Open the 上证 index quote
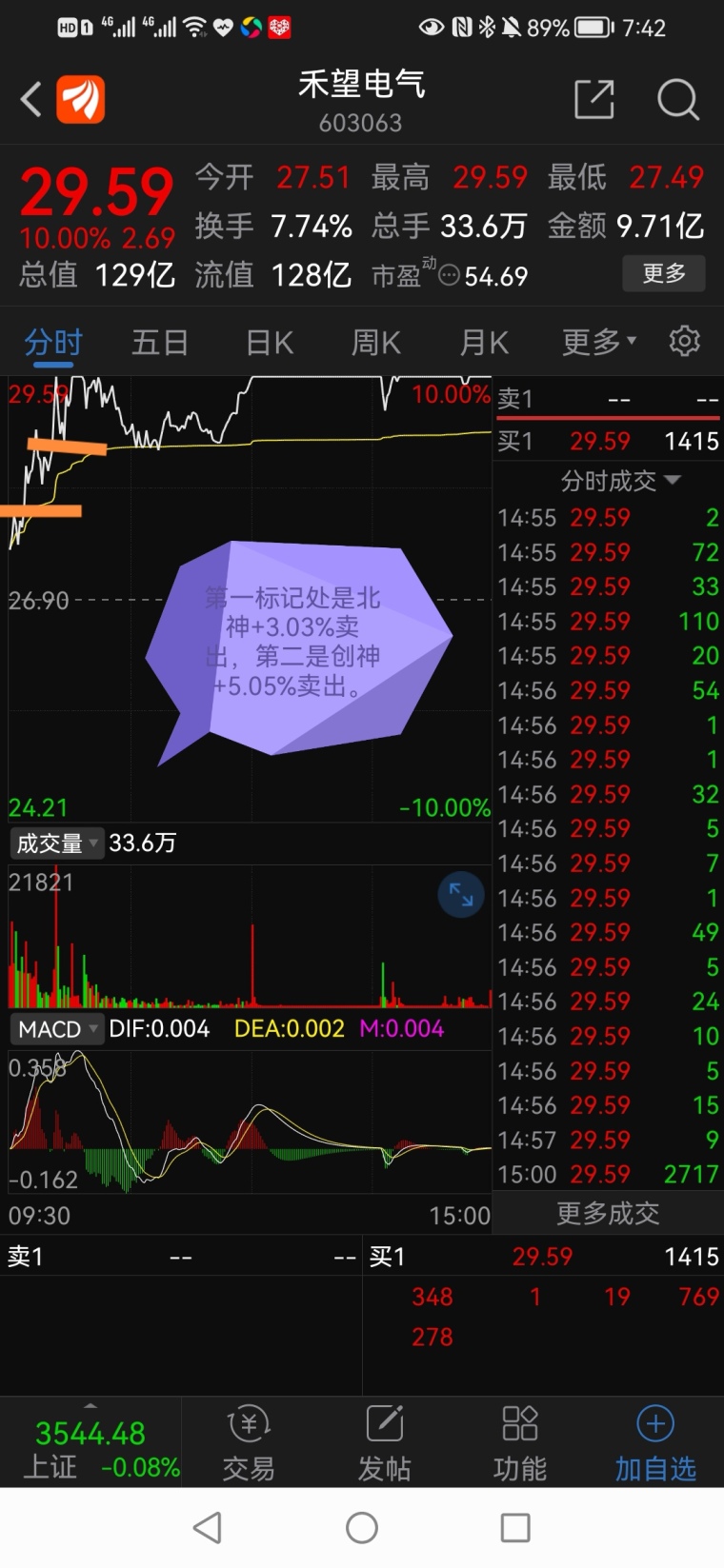Screen dimensions: 724x1568 click(90, 1447)
